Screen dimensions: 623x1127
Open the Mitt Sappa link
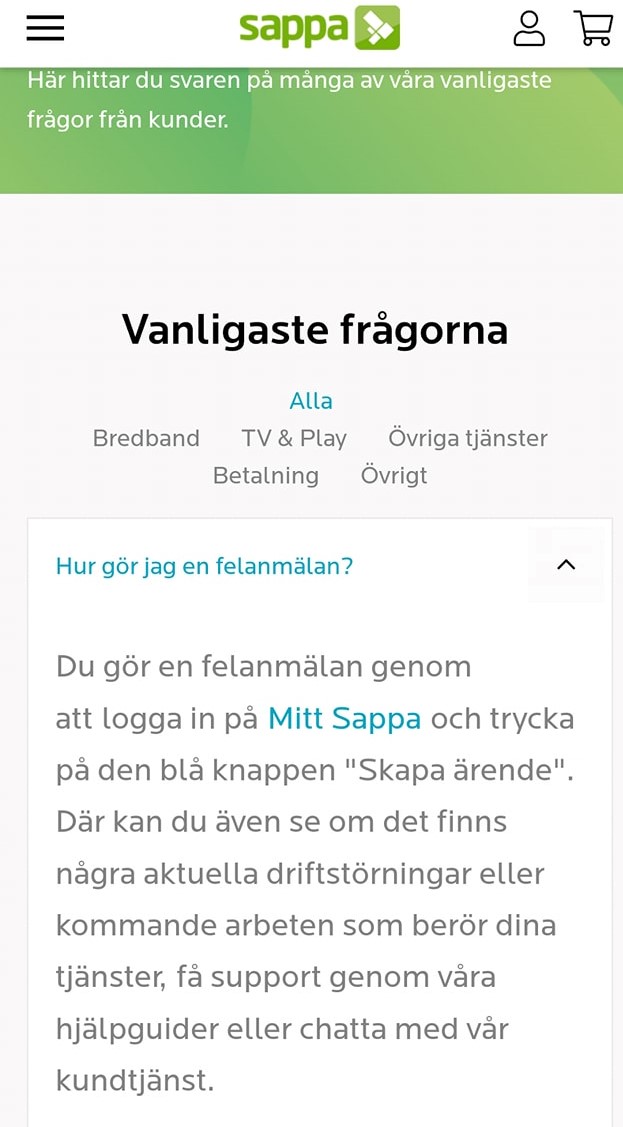(x=344, y=718)
